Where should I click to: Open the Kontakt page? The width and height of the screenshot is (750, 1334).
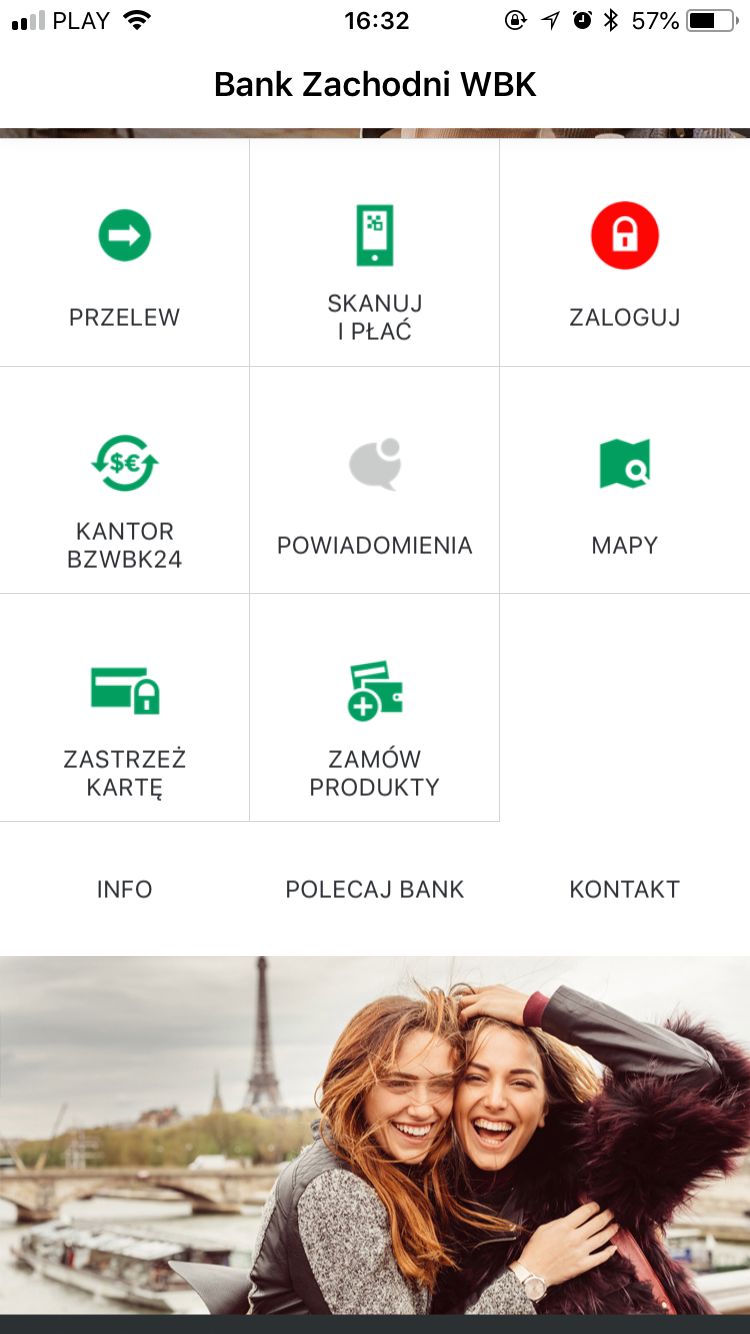tap(625, 889)
